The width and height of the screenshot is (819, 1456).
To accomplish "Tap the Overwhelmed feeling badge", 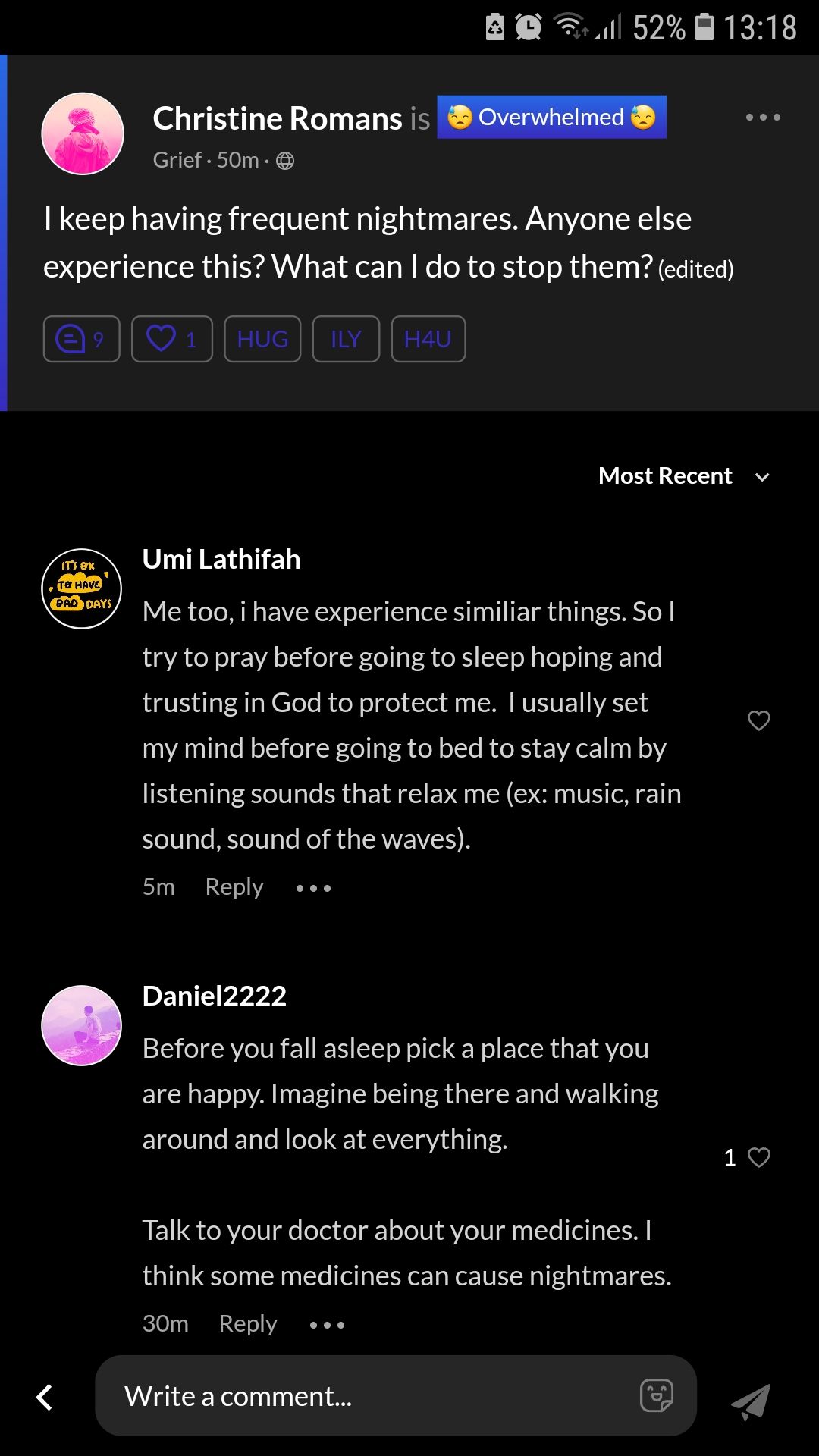I will tap(551, 117).
